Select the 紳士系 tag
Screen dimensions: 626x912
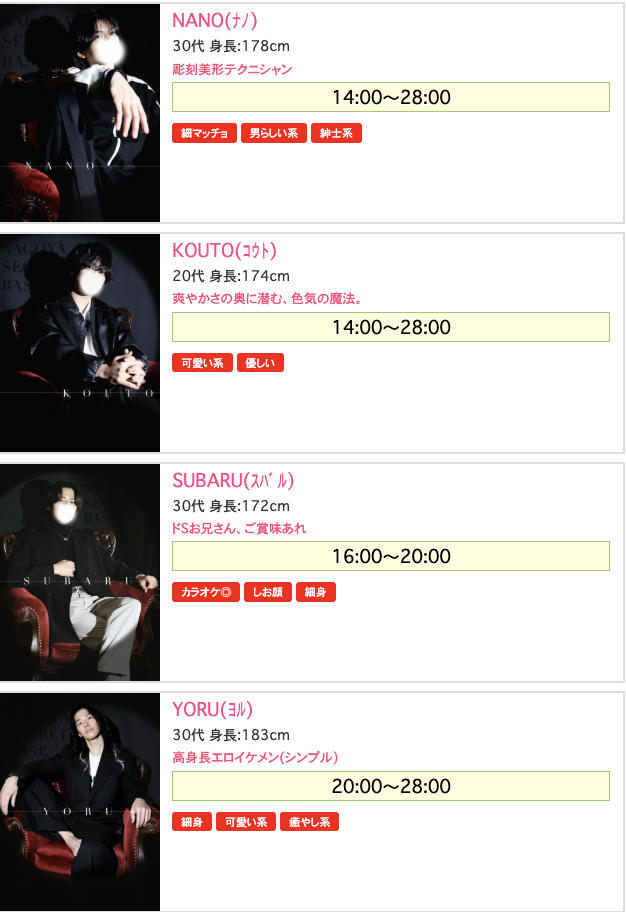[336, 133]
